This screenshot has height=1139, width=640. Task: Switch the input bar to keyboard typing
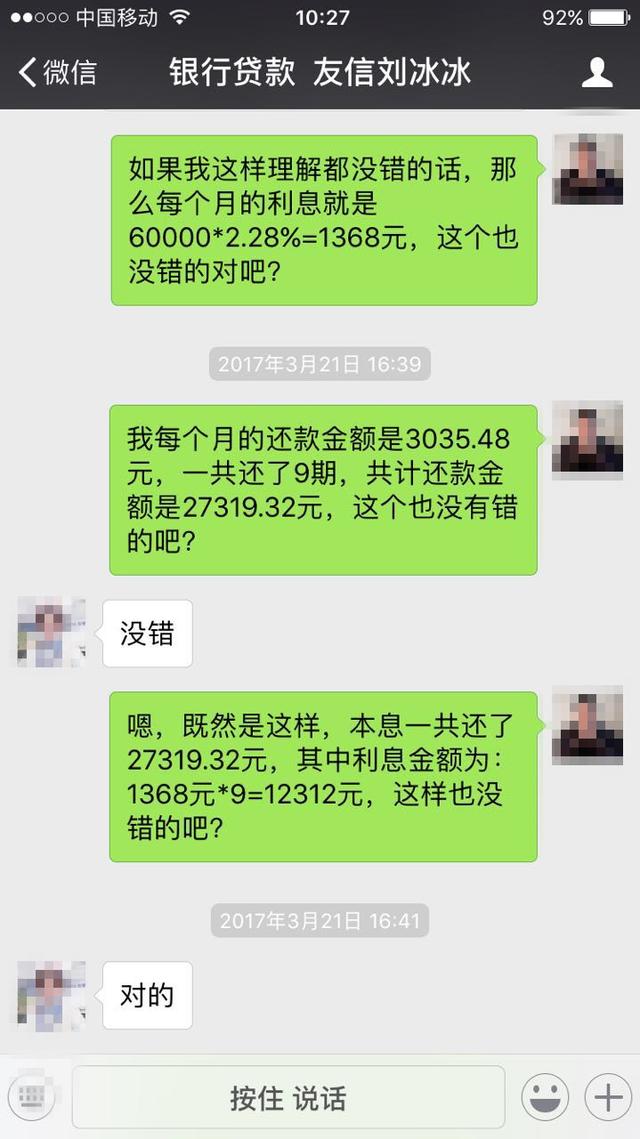coord(34,1097)
